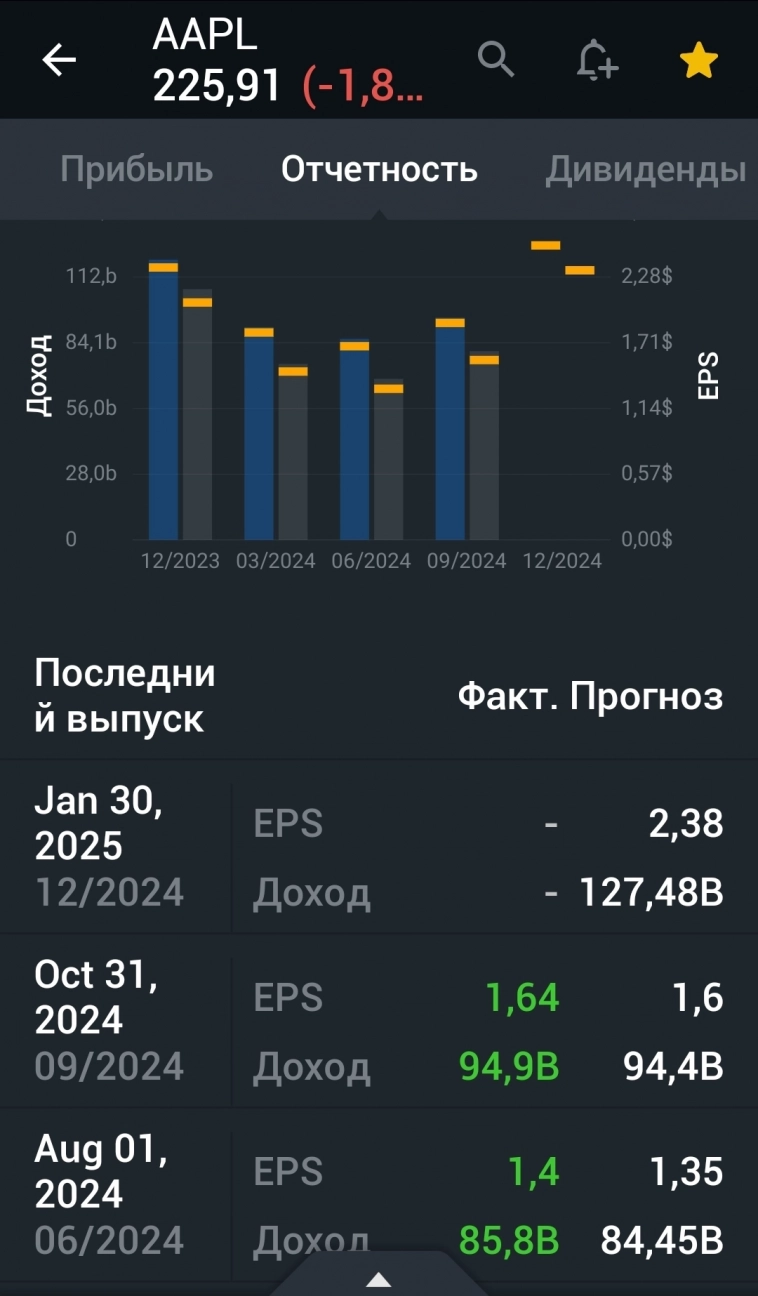Open the Aug 01, 2024 earnings row
This screenshot has height=1296, width=758.
[379, 1190]
